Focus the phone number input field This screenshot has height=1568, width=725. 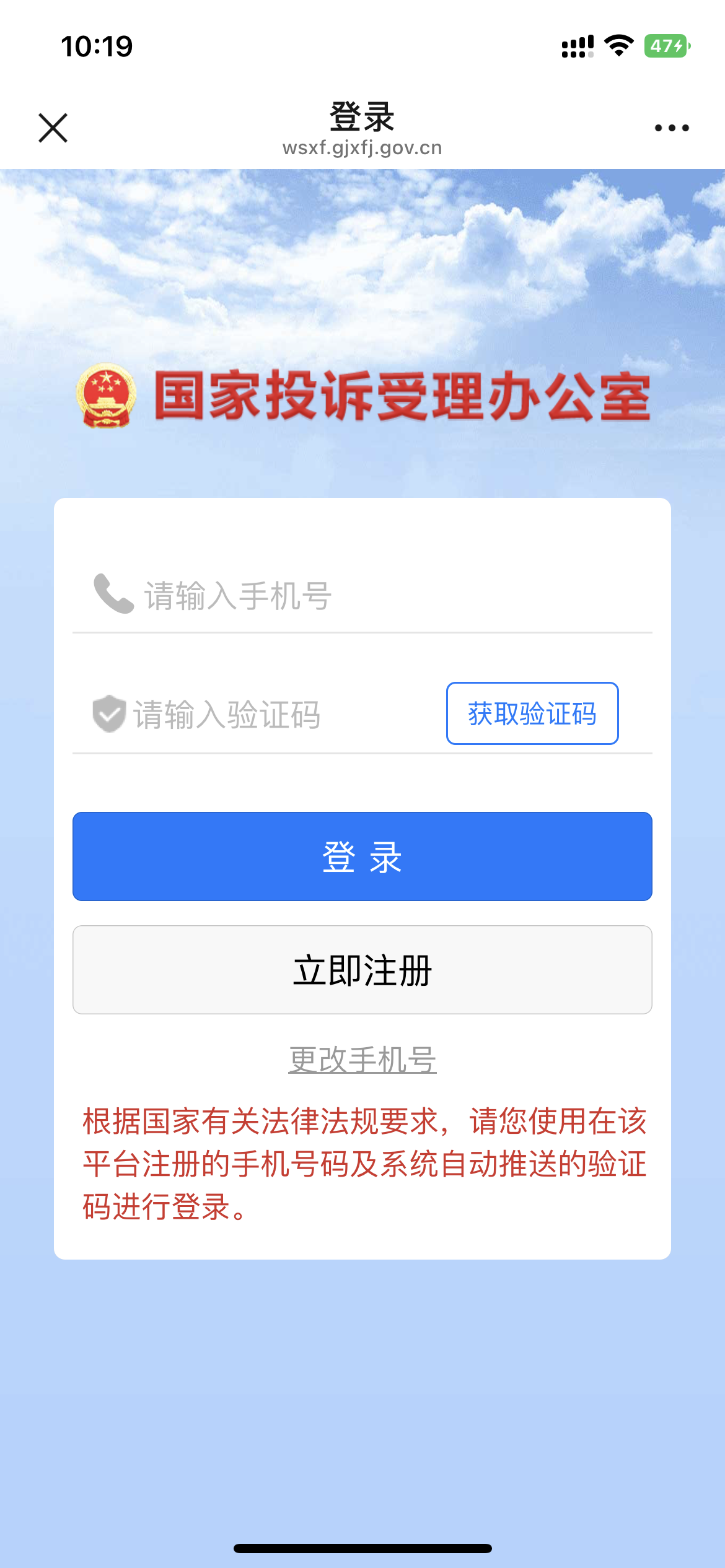pos(372,596)
